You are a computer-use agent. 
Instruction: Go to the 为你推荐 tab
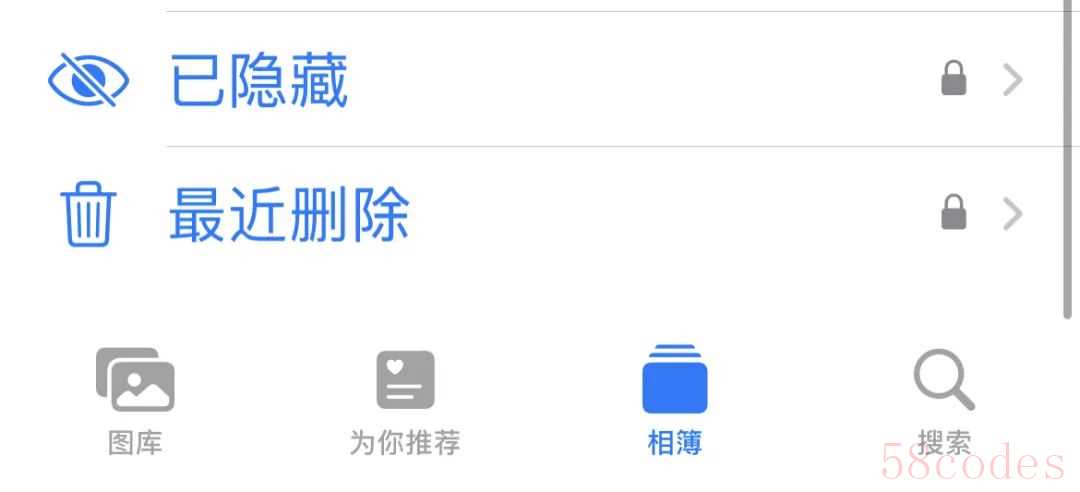tap(405, 400)
